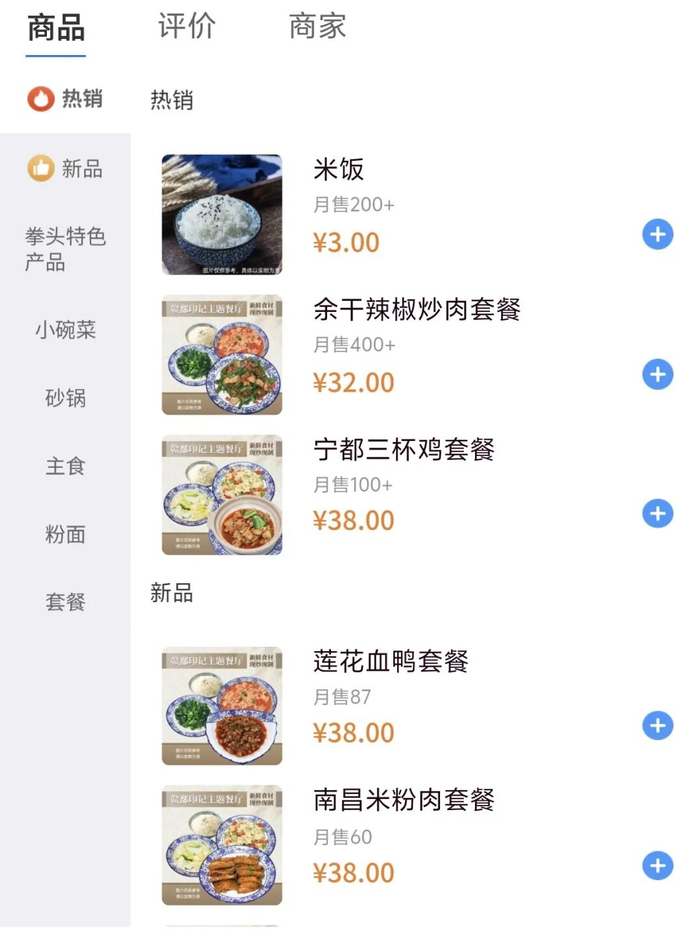View 余干辣椒炒肉套餐 item details
This screenshot has height=934, width=700.
417,310
